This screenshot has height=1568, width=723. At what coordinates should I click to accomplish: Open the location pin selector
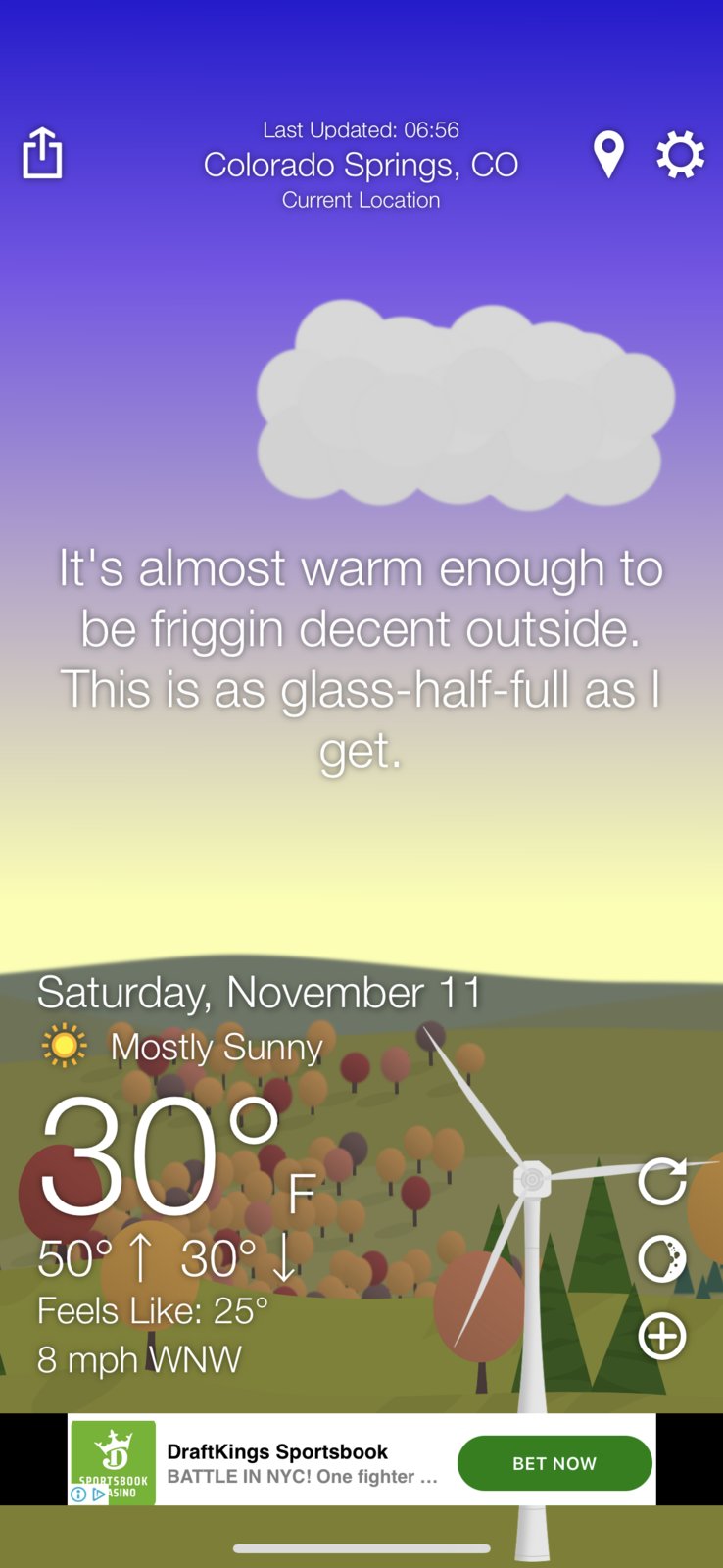click(608, 155)
